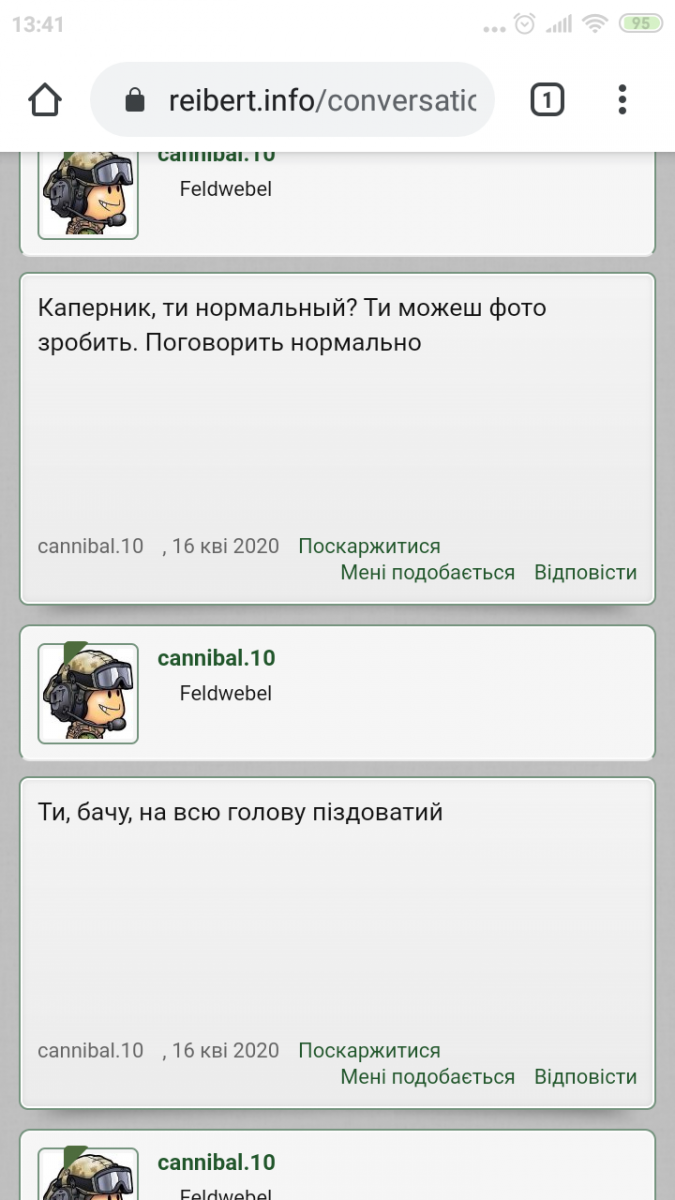Screen dimensions: 675x1200
Task: Open the cannibal.10 profile above "Ти, бачу"
Action: point(216,658)
